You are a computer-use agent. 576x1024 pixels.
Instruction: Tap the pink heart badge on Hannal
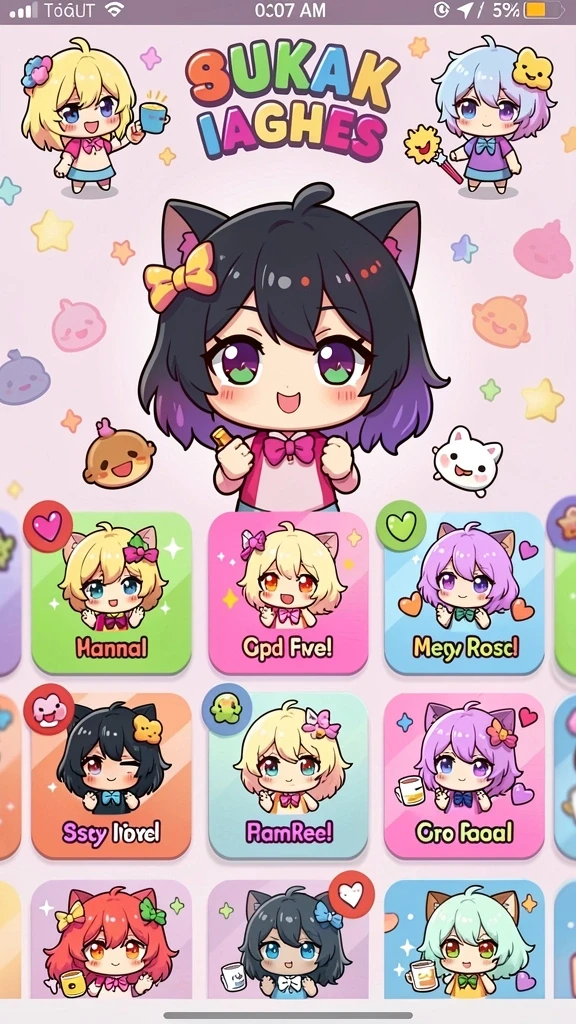[48, 526]
